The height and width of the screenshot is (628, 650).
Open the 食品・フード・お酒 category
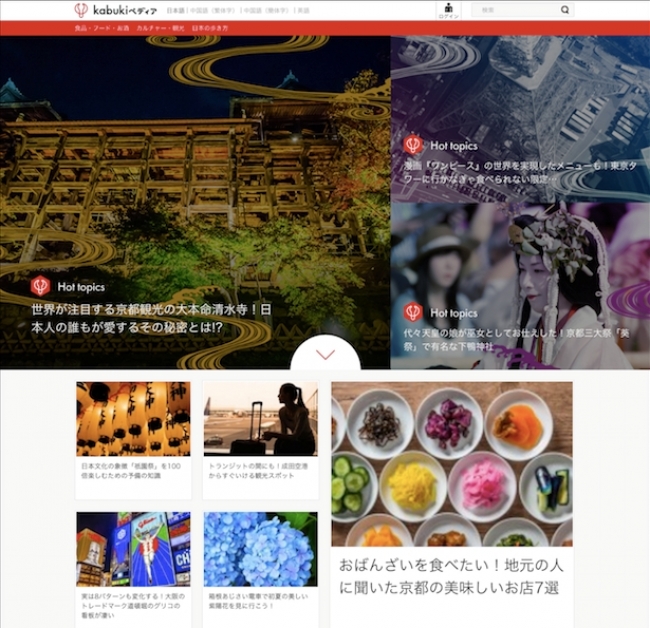(102, 28)
